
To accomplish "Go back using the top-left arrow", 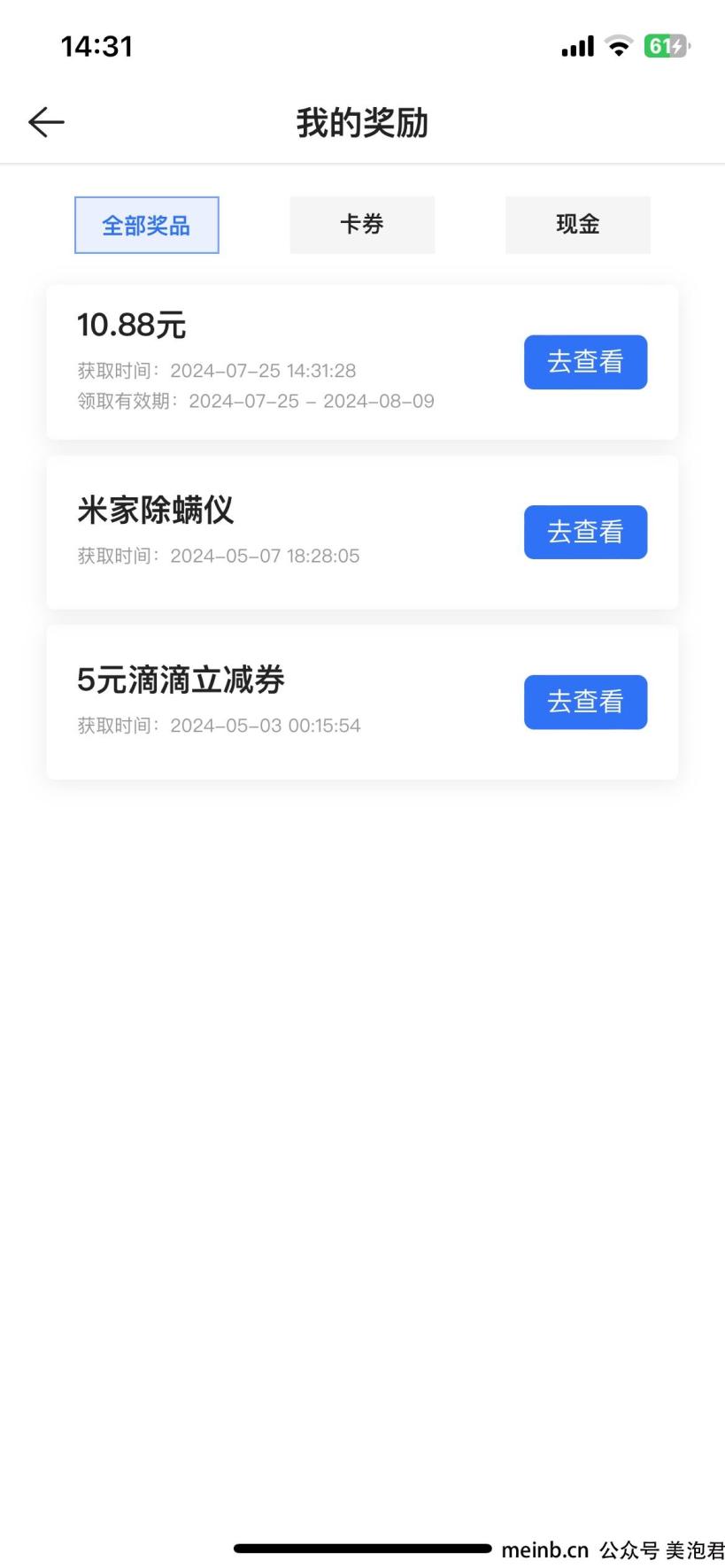I will click(x=46, y=122).
